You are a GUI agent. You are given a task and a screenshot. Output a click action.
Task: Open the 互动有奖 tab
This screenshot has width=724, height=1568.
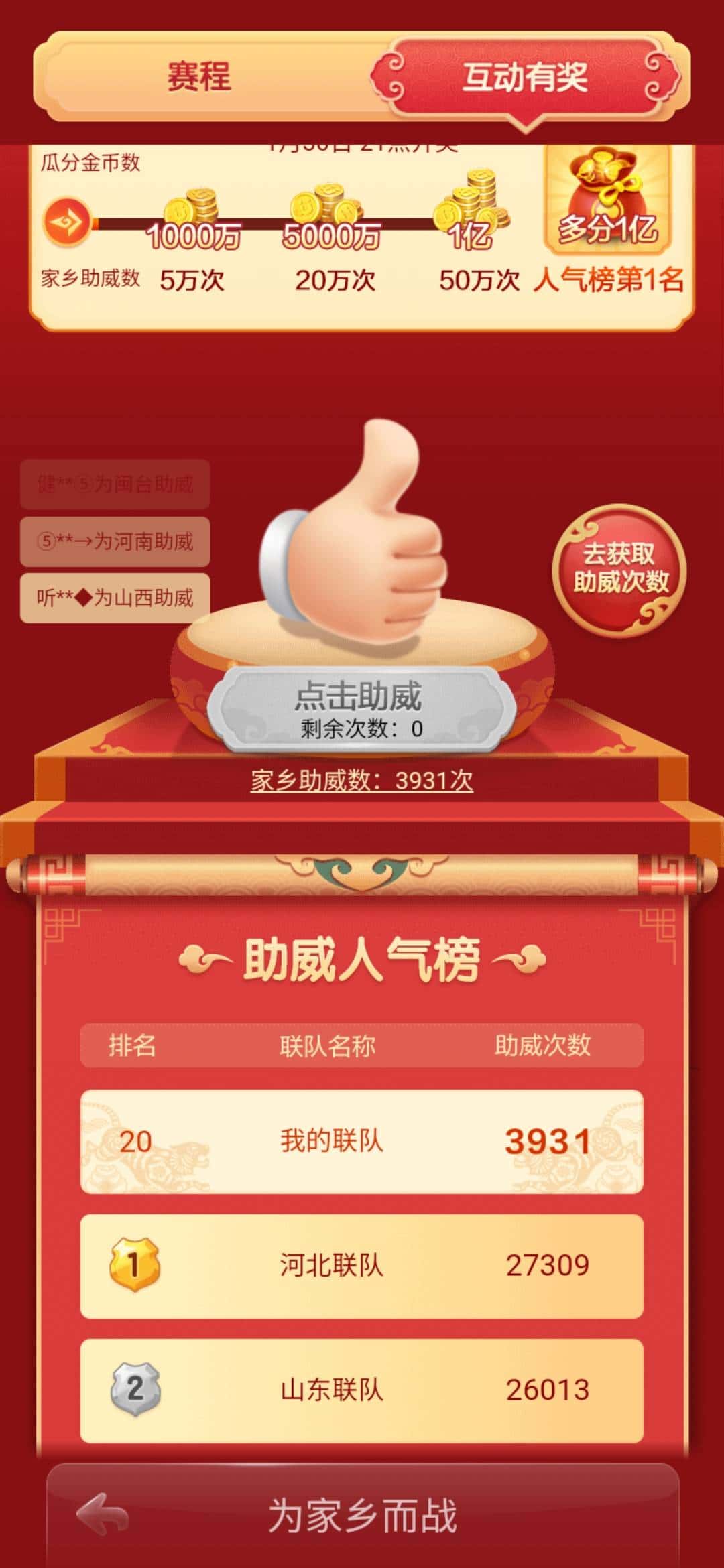tap(526, 77)
